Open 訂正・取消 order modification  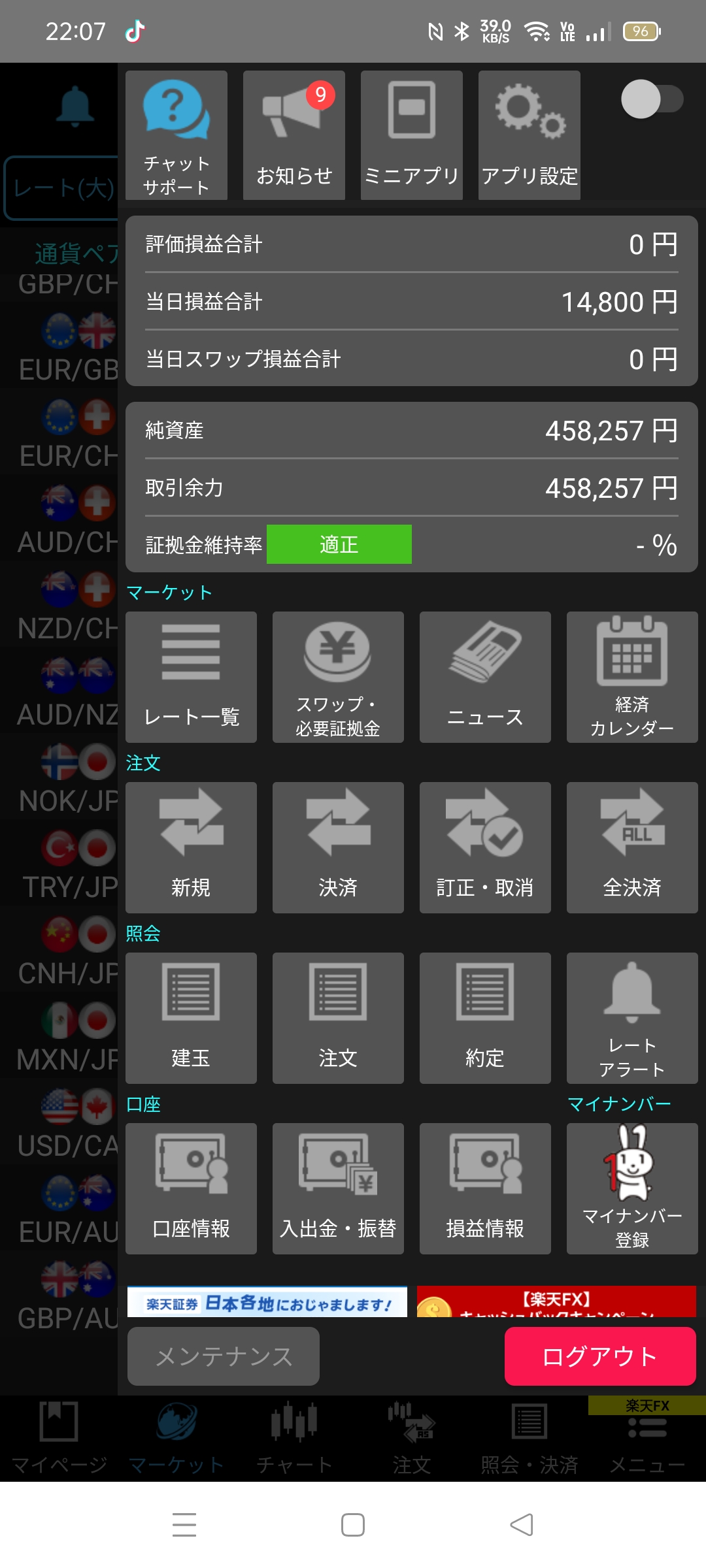pos(485,847)
